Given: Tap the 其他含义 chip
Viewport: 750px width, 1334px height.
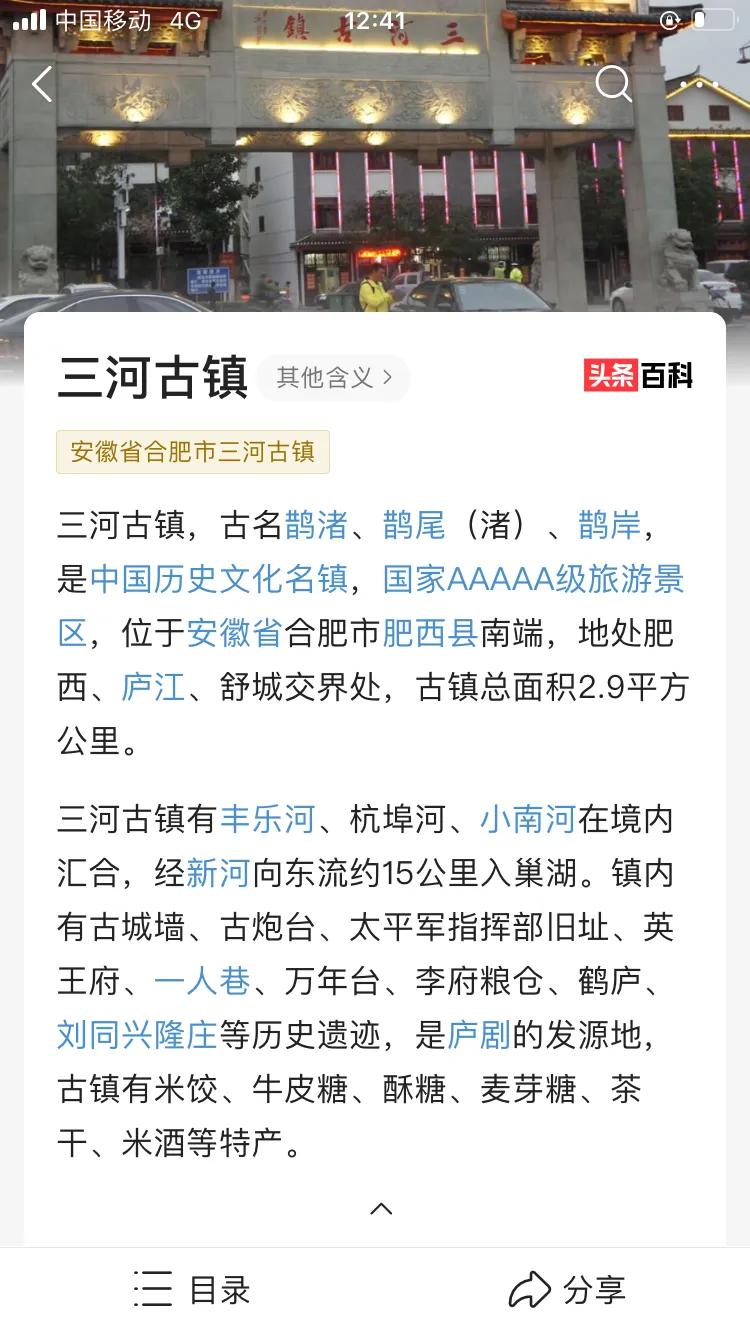Looking at the screenshot, I should click(334, 377).
